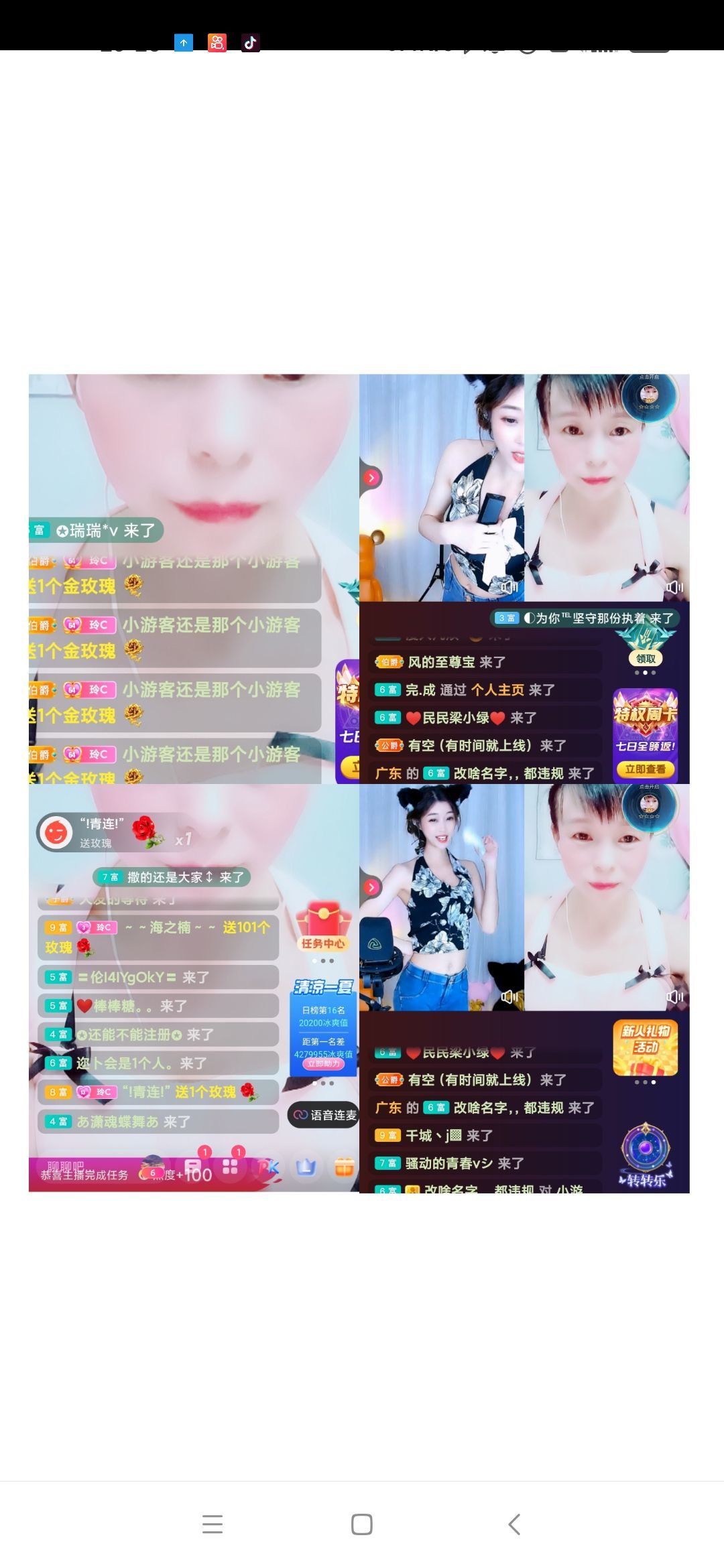The image size is (724, 1568).
Task: Open Kuaishou from the status bar
Action: click(217, 42)
